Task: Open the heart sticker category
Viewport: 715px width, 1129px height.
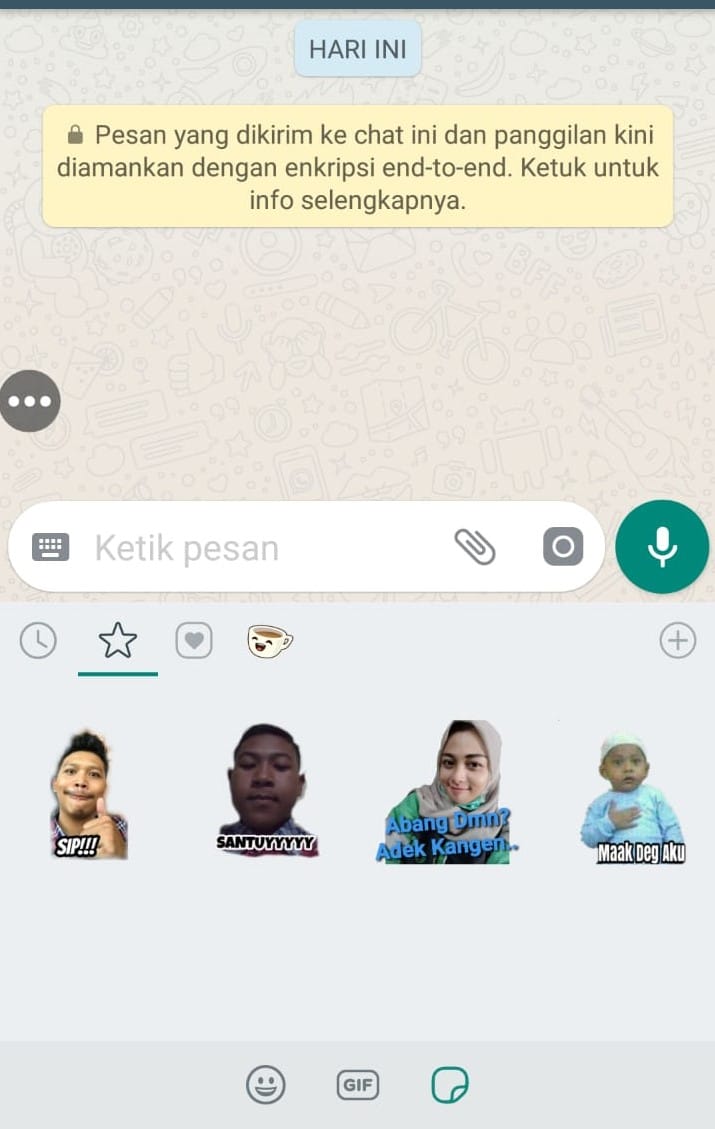Action: [x=194, y=640]
